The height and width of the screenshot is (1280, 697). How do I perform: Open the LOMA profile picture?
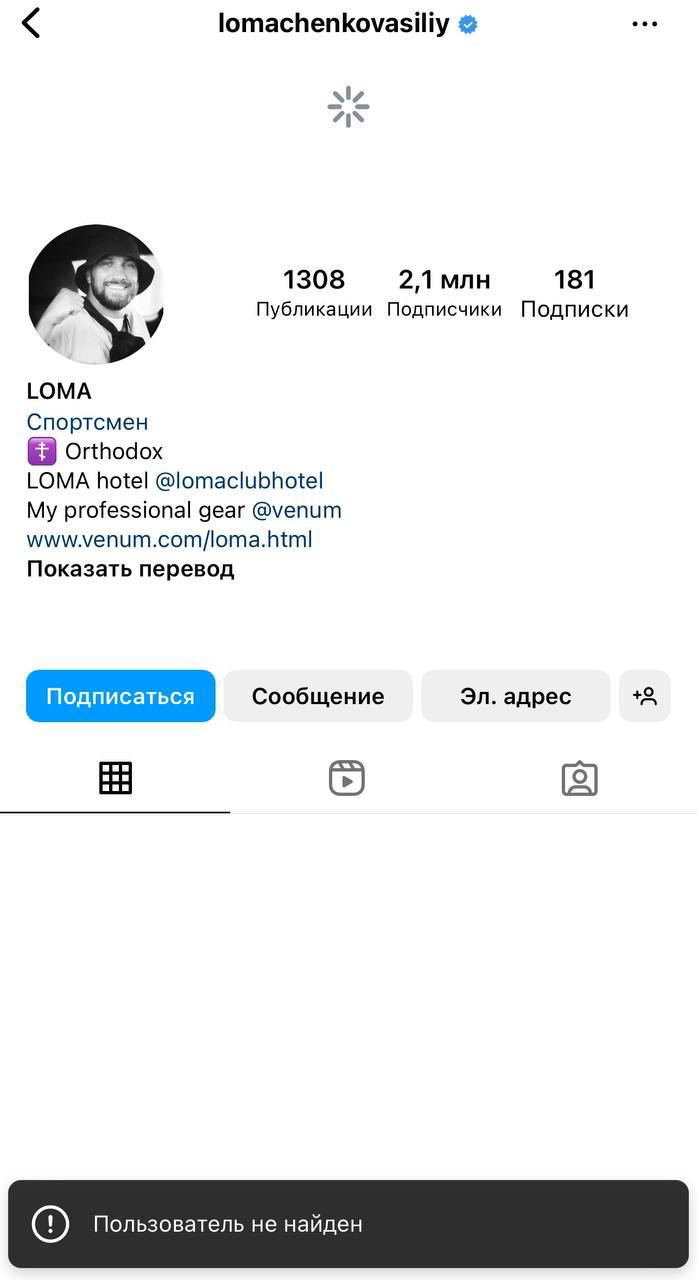[x=96, y=294]
